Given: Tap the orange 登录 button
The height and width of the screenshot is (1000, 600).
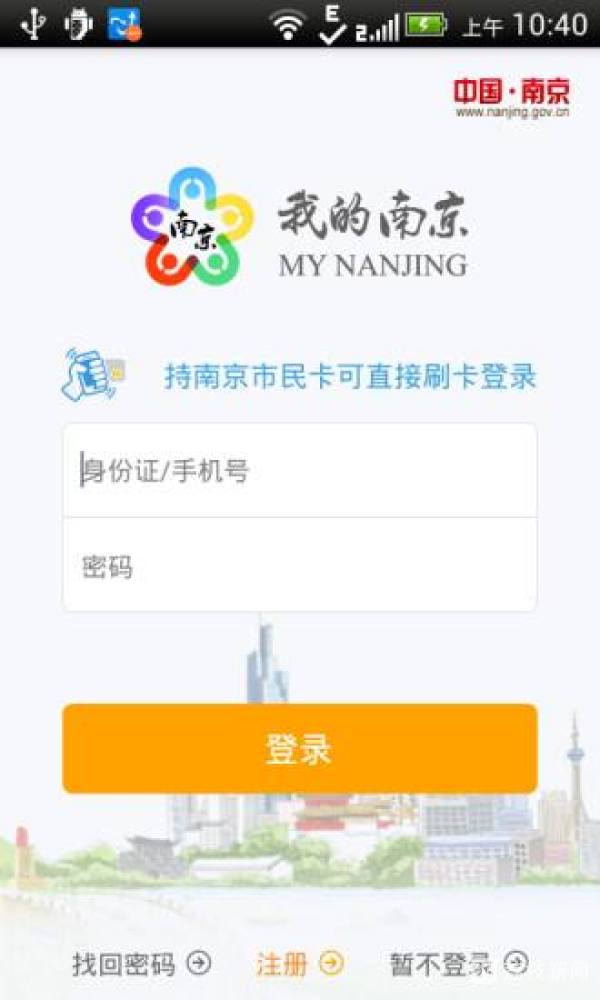Looking at the screenshot, I should (300, 749).
